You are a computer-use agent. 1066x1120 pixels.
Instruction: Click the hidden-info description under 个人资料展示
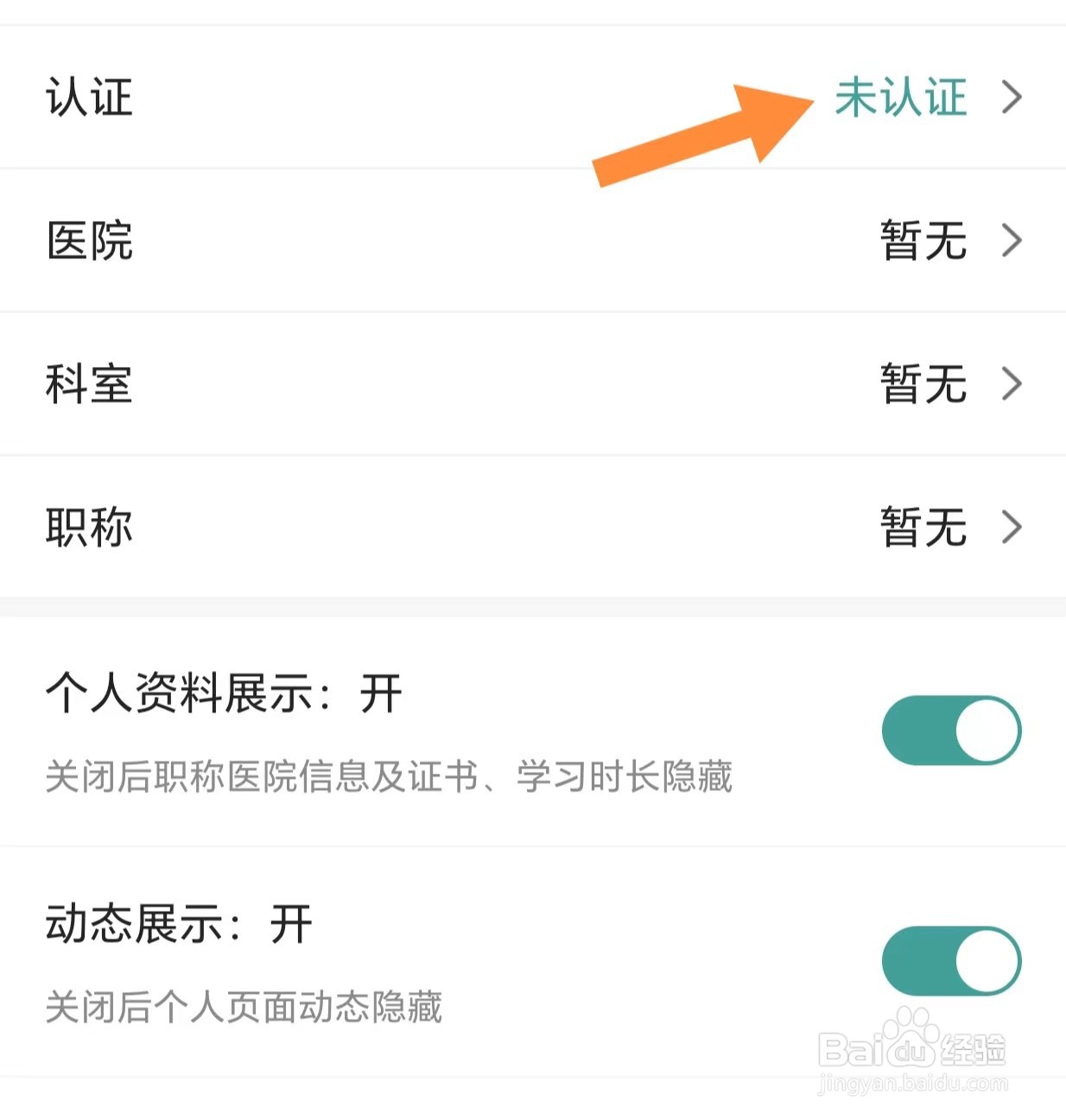pos(390,777)
